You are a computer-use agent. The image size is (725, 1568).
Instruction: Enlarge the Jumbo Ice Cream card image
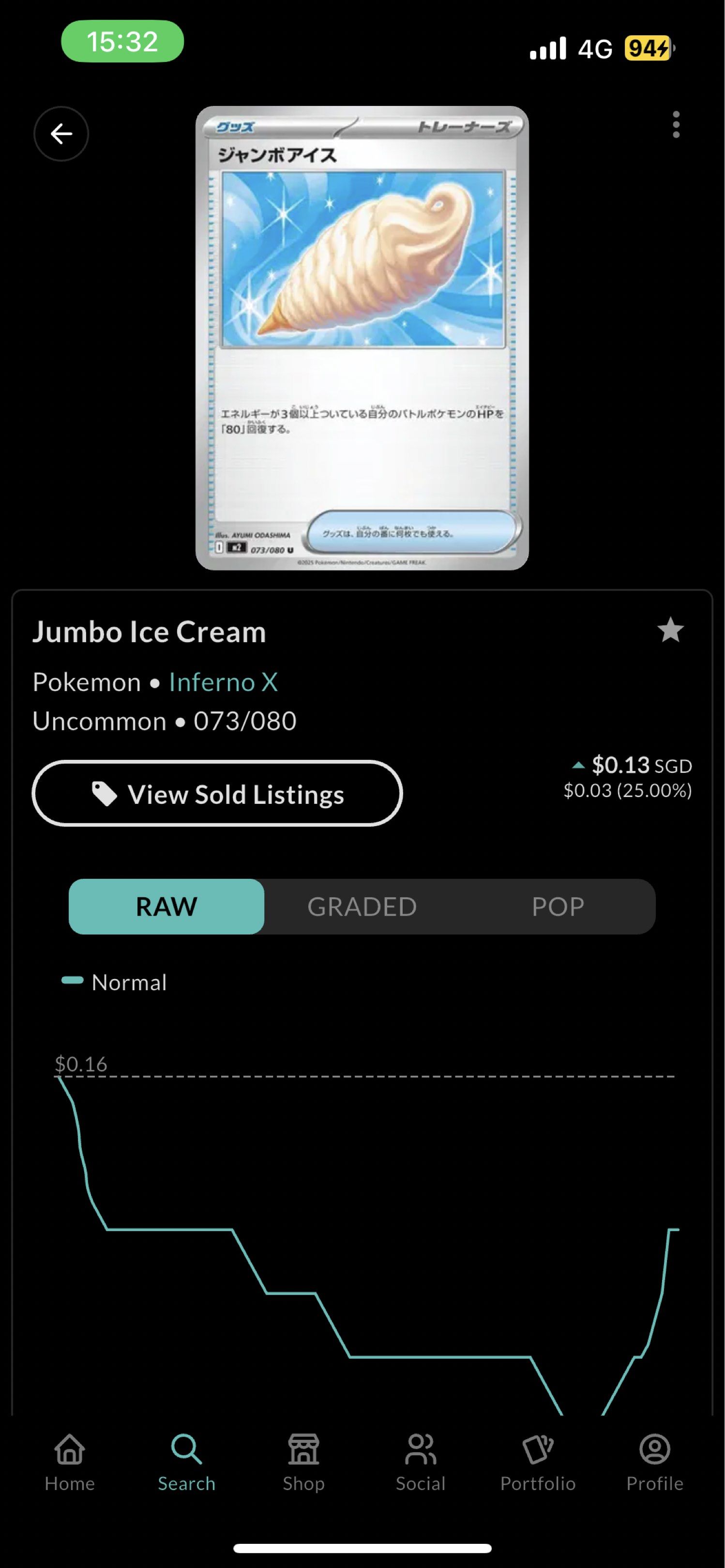362,338
